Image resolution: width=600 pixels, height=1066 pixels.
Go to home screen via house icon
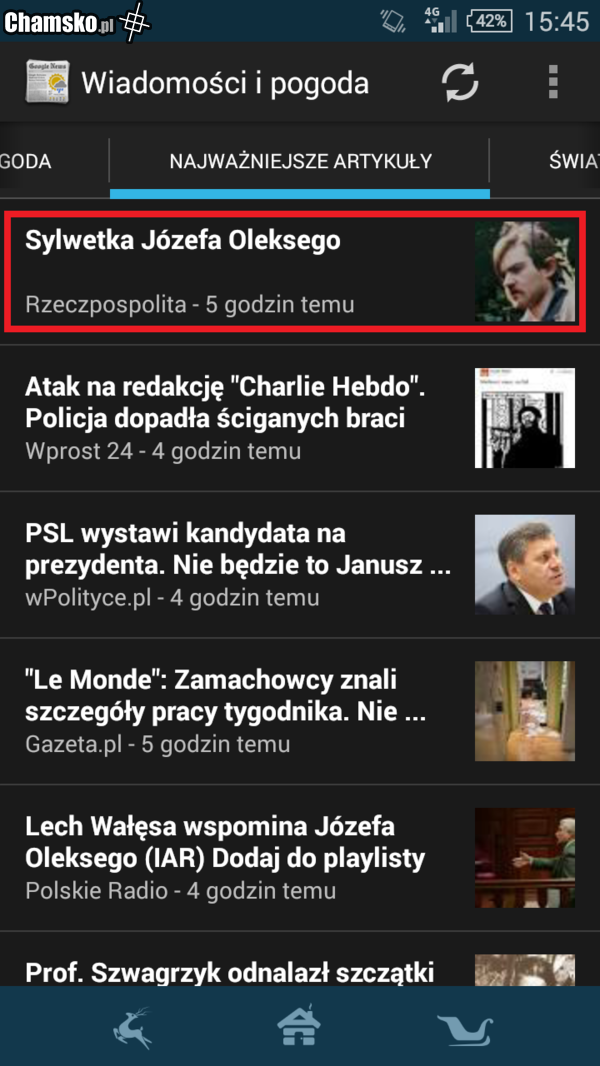point(299,1027)
